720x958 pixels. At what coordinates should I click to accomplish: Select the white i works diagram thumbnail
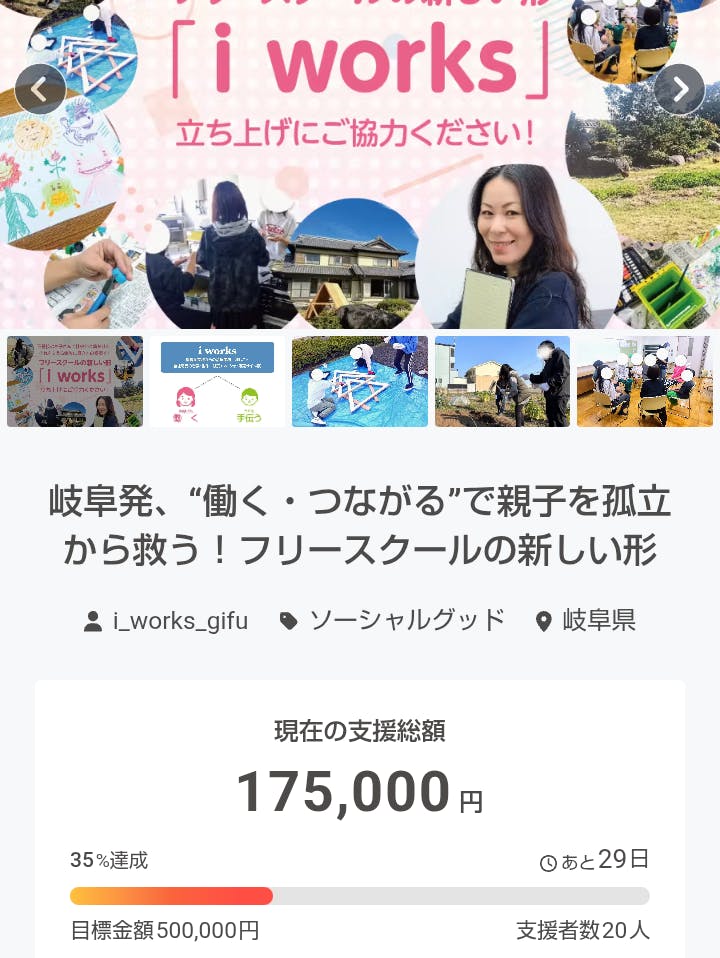tap(217, 381)
